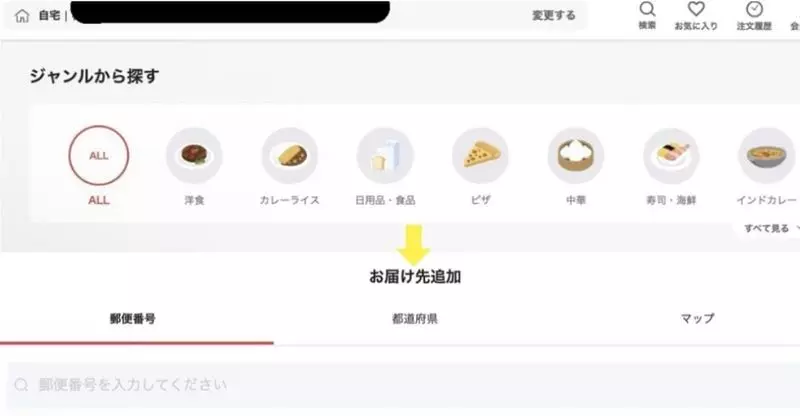Tap 変更する to change delivery address
This screenshot has width=800, height=416.
pos(553,15)
